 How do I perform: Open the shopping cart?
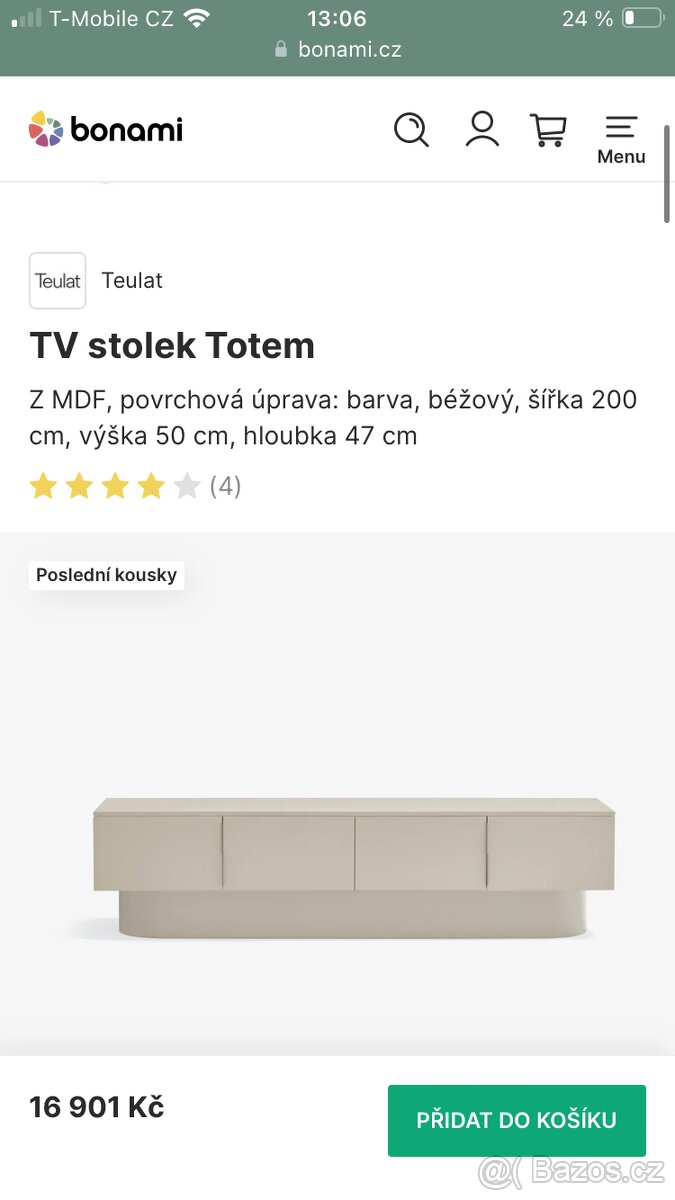point(548,130)
